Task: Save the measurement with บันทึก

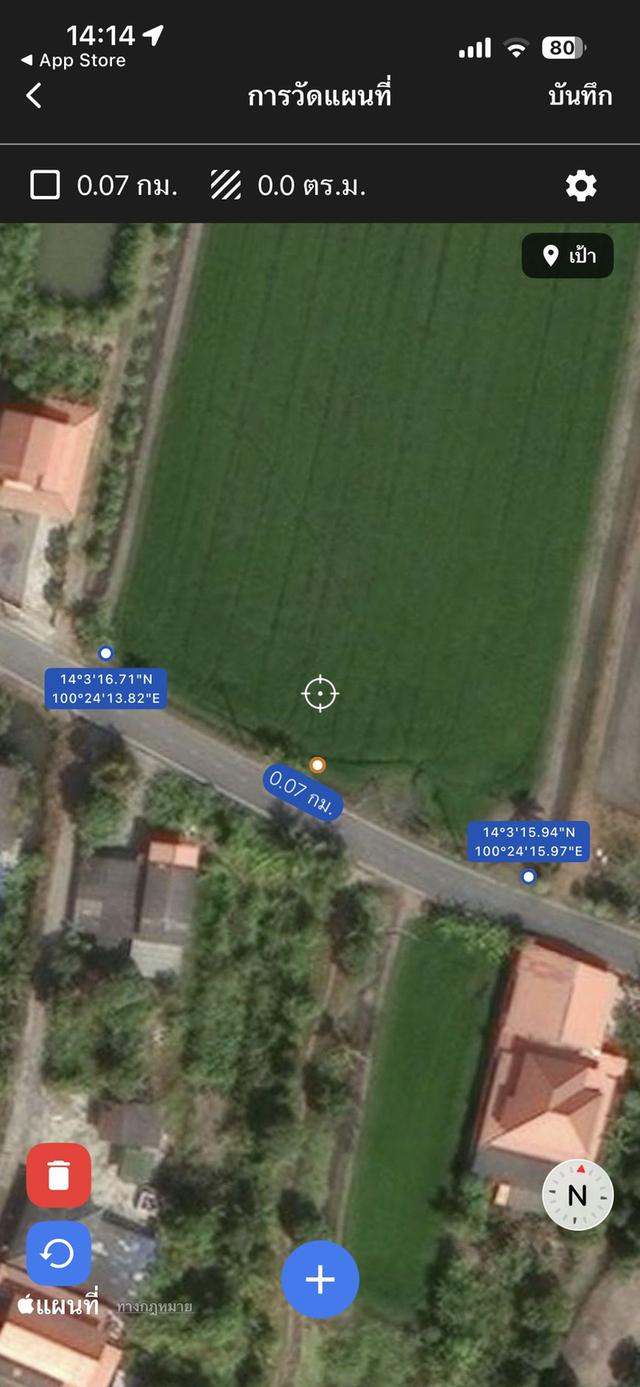Action: tap(580, 97)
